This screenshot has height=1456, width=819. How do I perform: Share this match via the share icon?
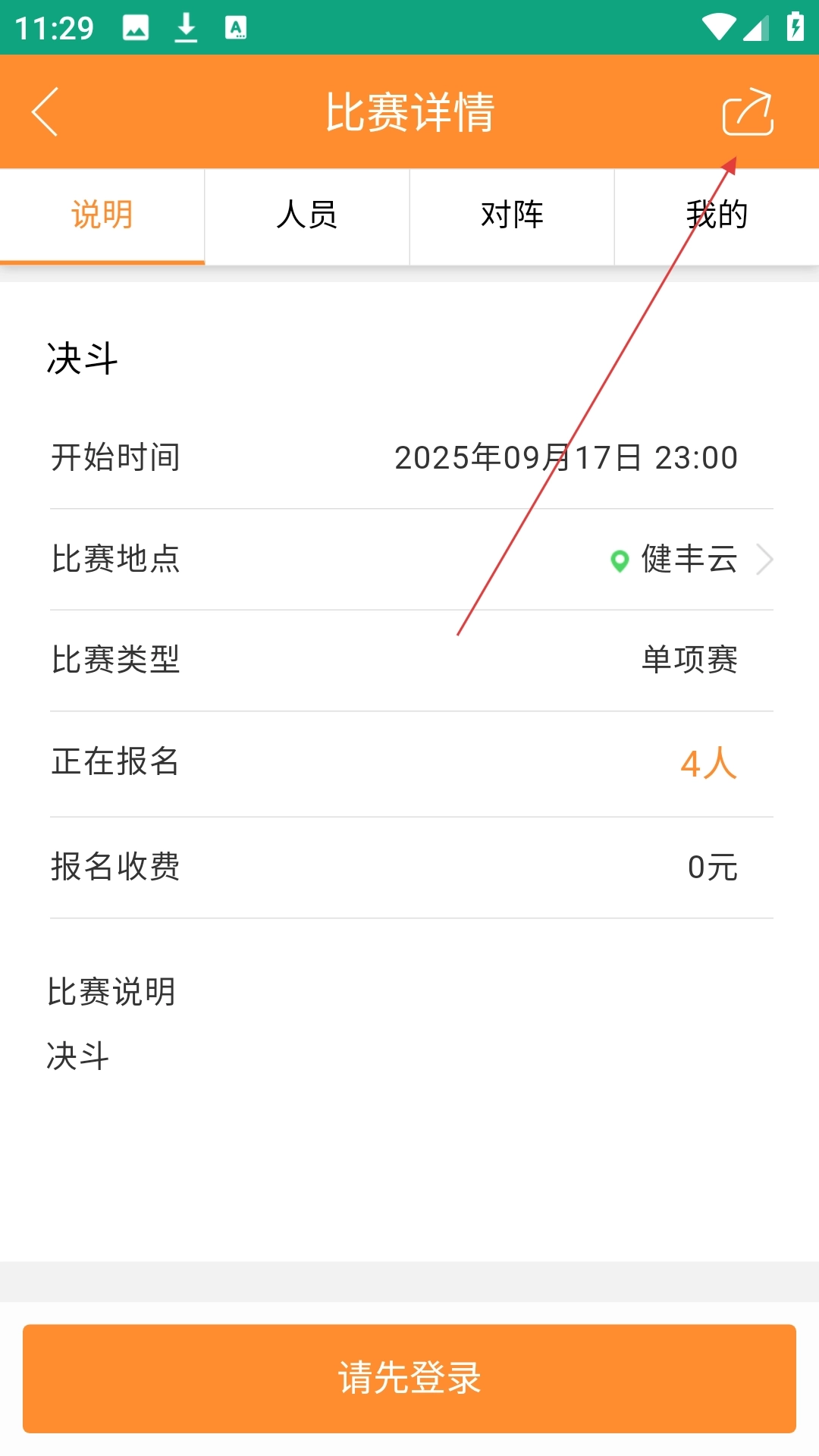tap(747, 113)
